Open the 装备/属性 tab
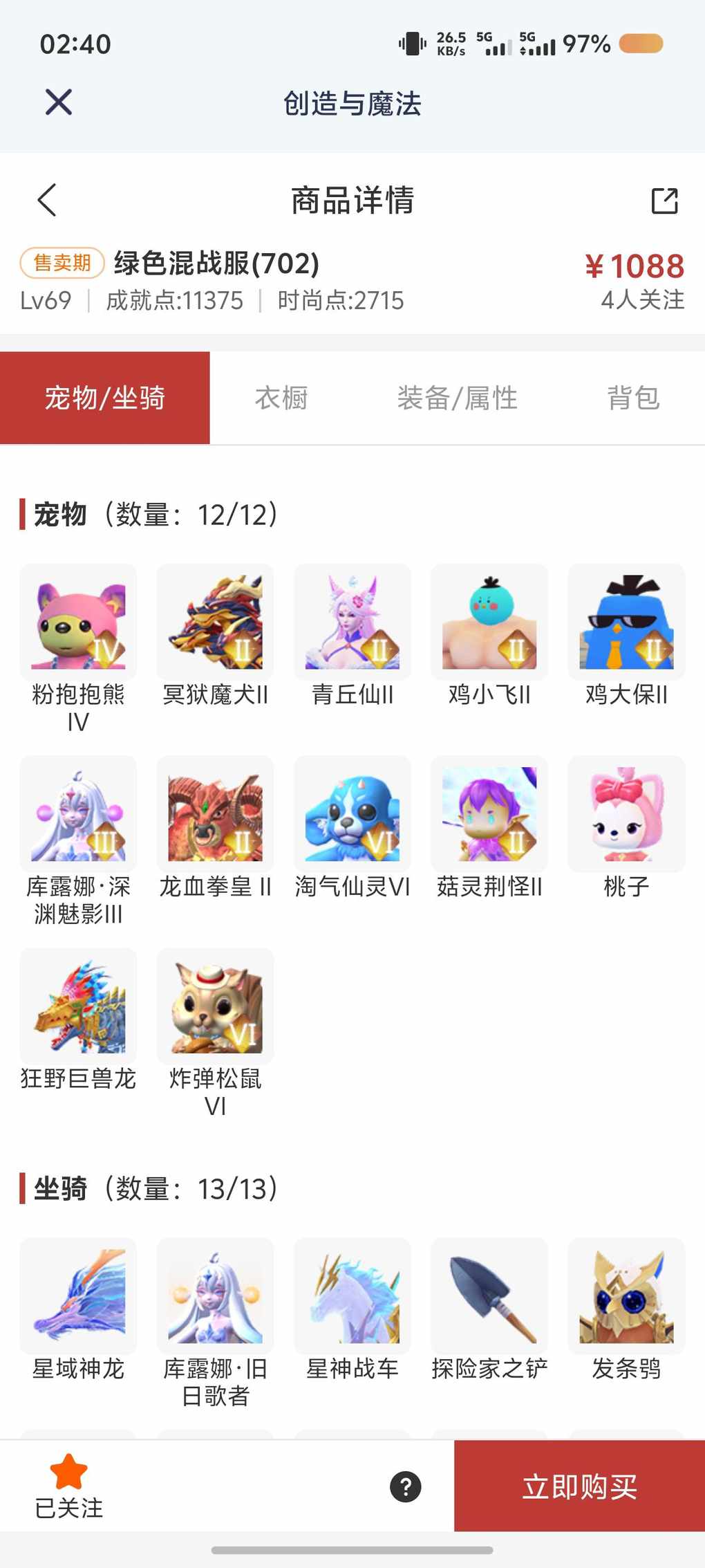Viewport: 705px width, 1568px height. (x=457, y=398)
